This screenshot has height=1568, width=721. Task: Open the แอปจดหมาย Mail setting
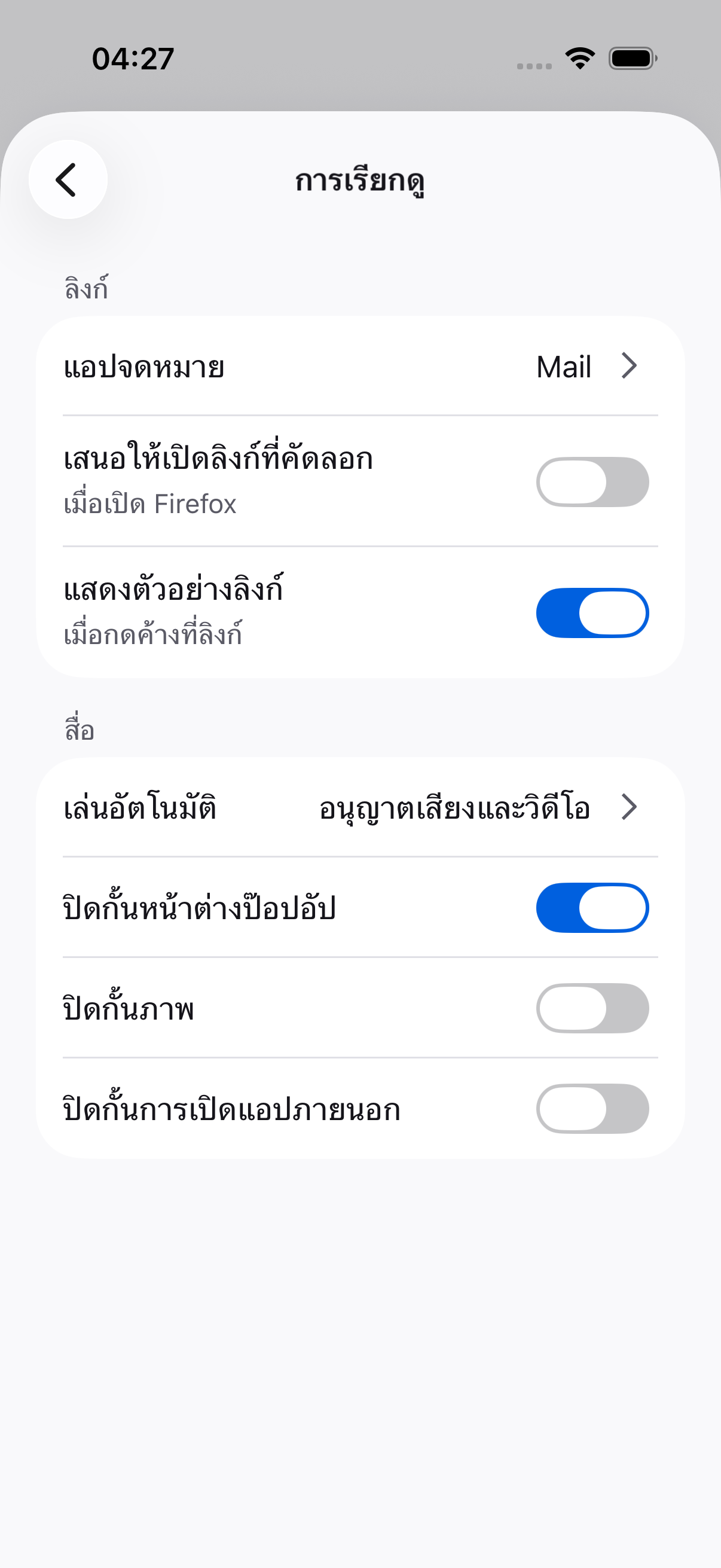[360, 367]
